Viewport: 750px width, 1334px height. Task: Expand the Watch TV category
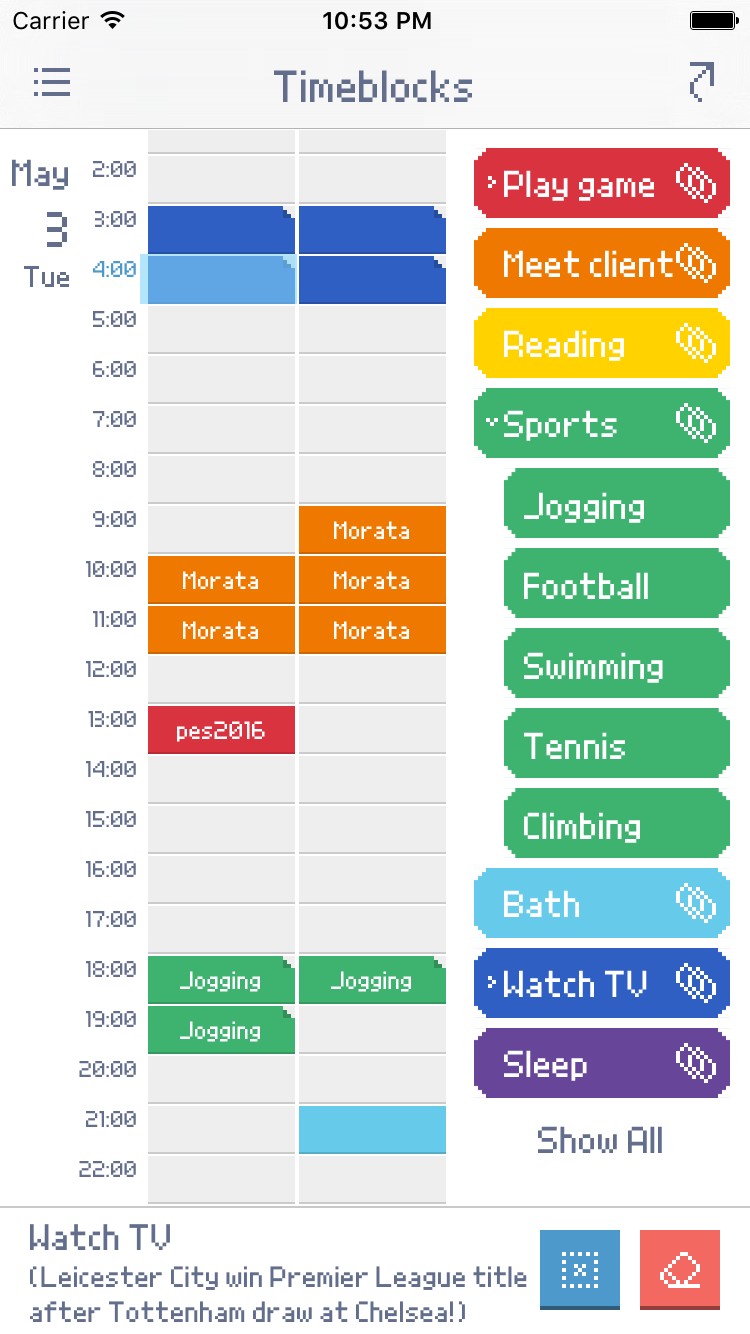coord(602,984)
